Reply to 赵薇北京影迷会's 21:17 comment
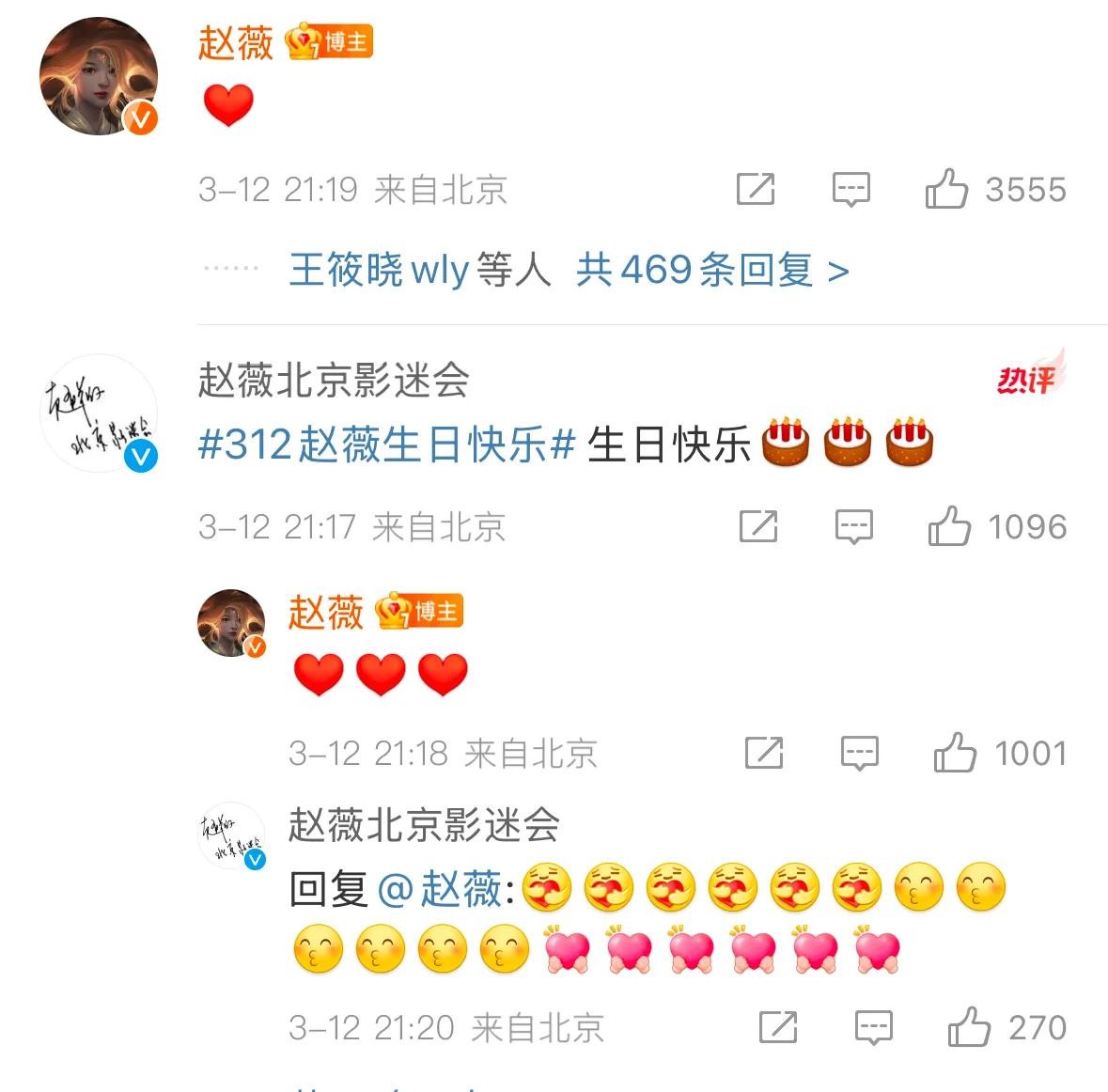 [854, 526]
